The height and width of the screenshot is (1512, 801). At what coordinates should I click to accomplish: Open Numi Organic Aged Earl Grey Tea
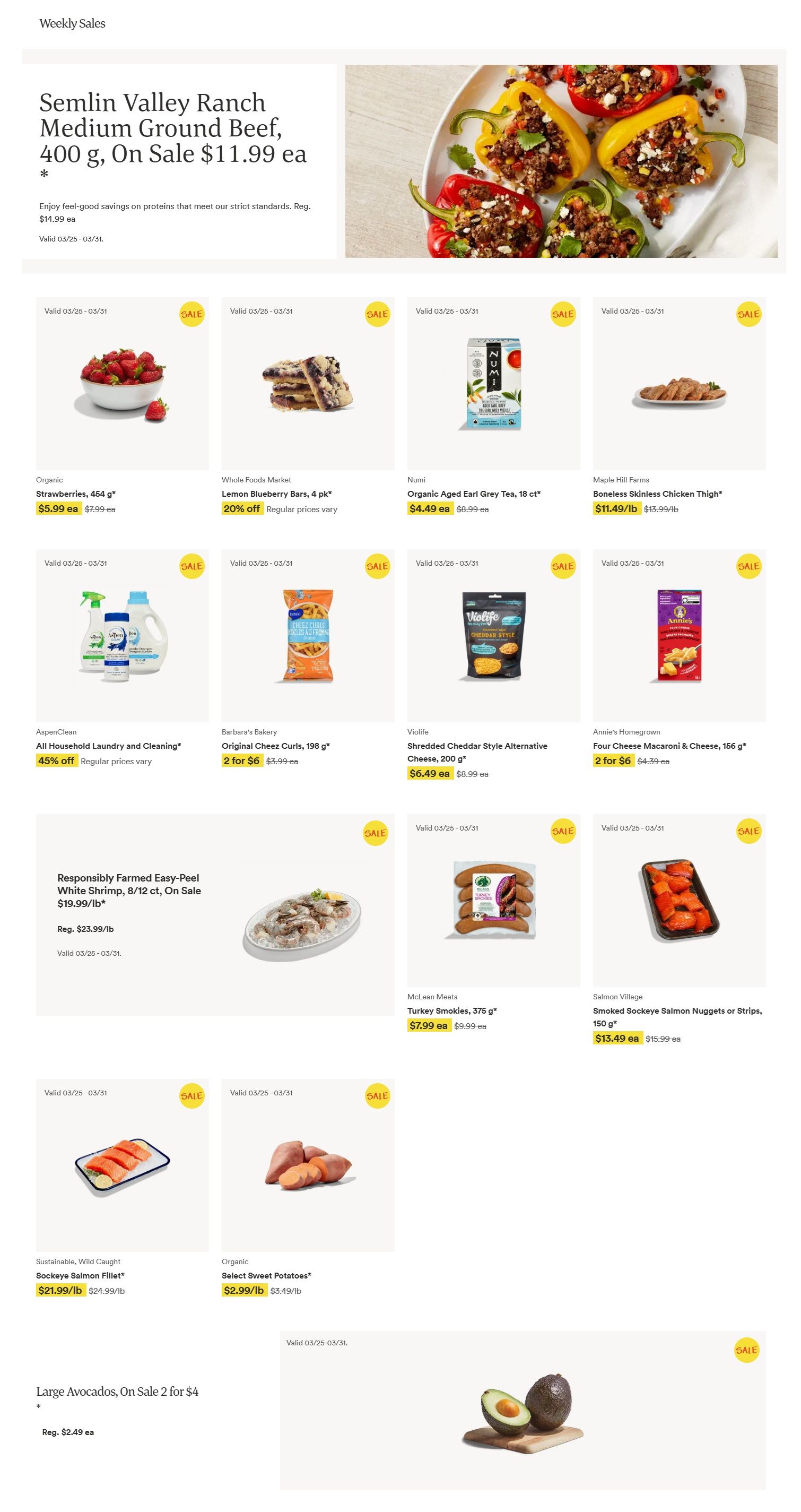pyautogui.click(x=493, y=384)
